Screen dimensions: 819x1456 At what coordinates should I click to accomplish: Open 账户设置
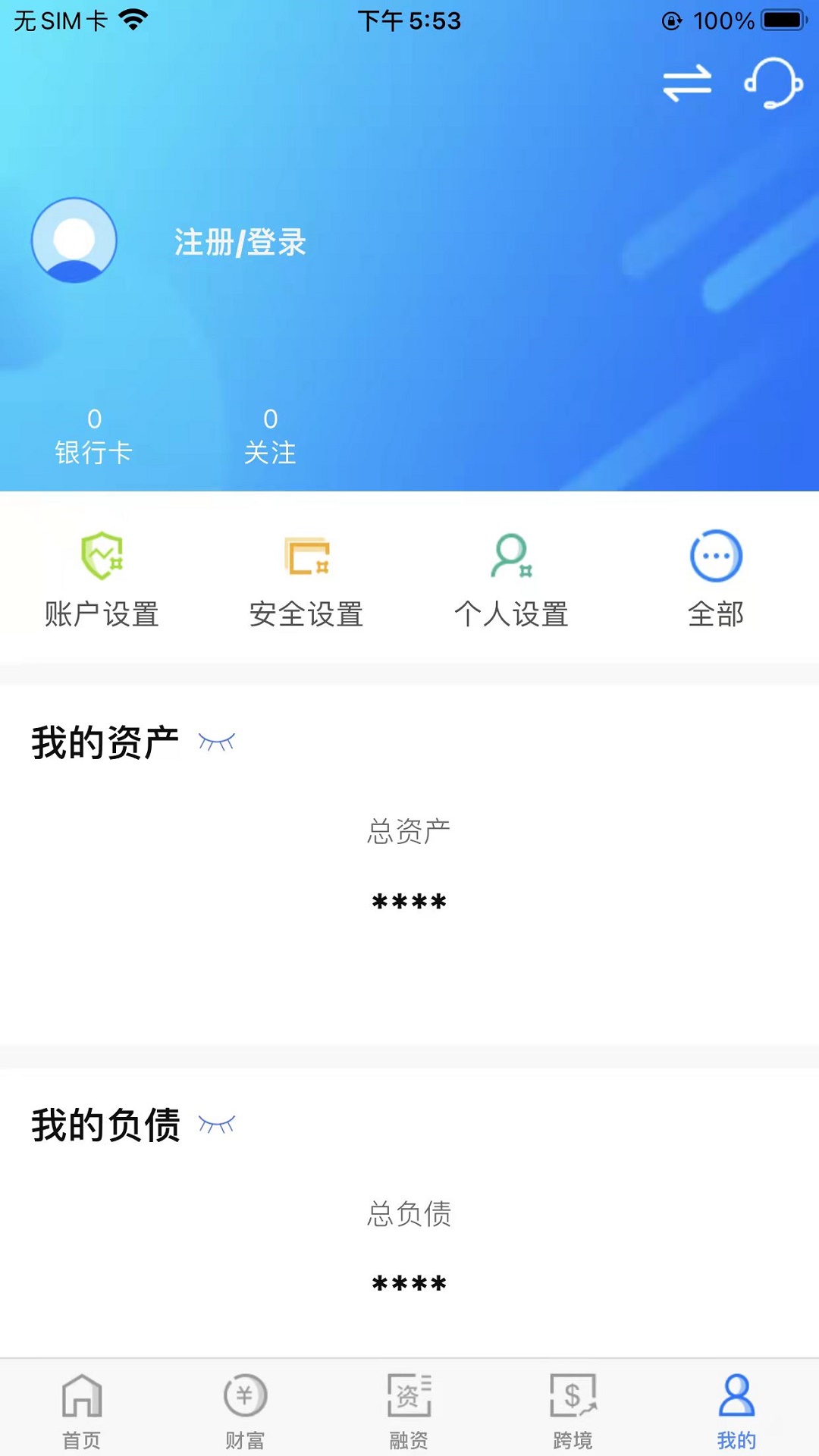[x=102, y=580]
